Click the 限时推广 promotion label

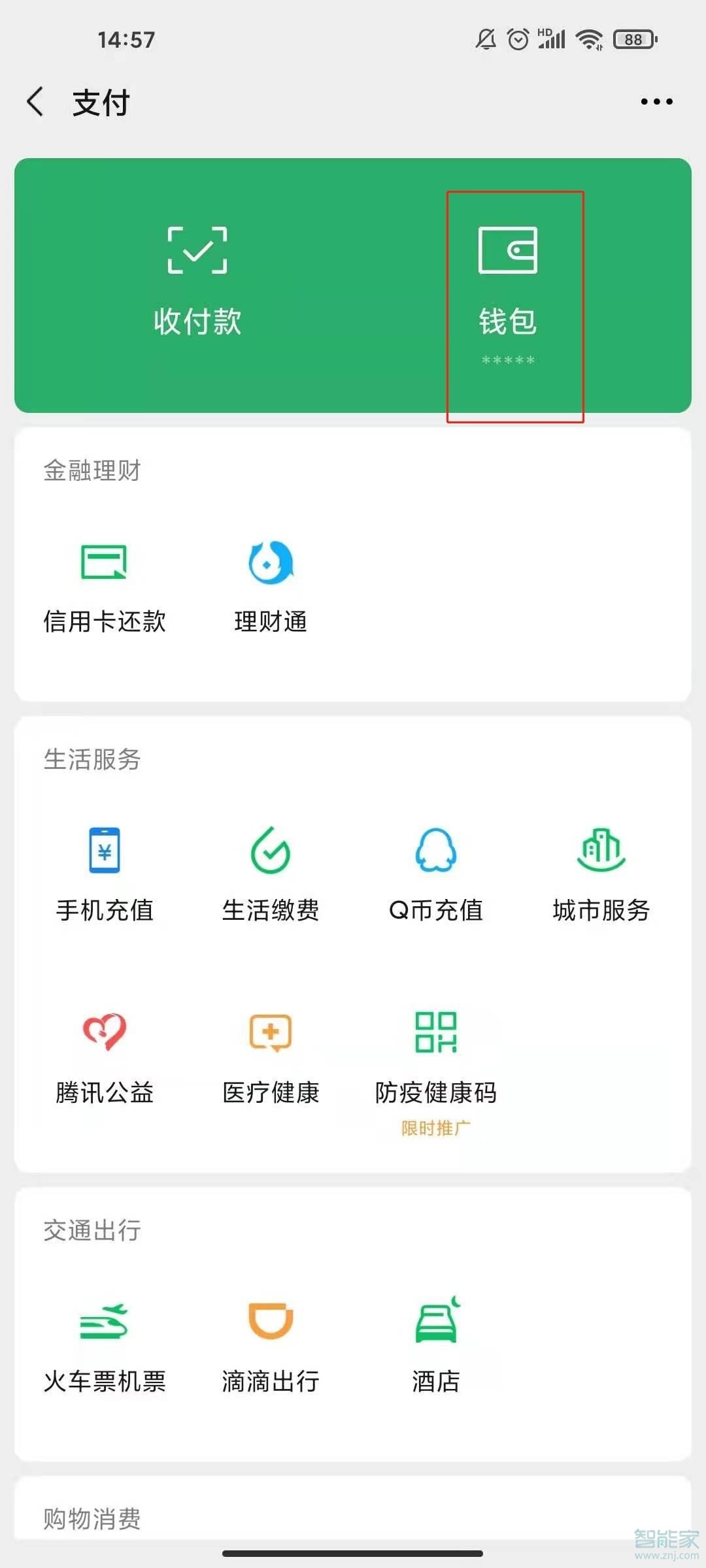[435, 1126]
